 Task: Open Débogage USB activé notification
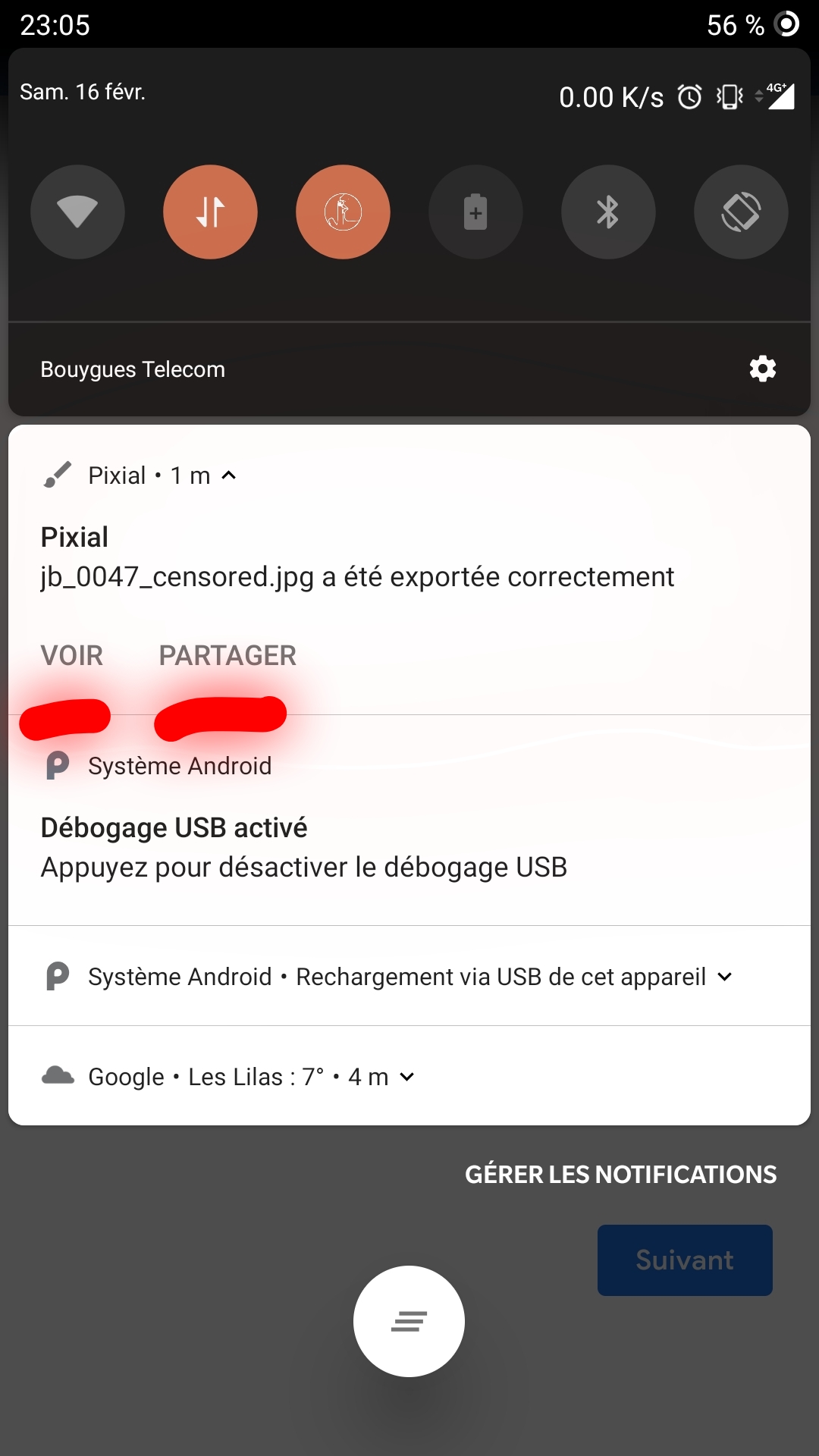[x=303, y=847]
